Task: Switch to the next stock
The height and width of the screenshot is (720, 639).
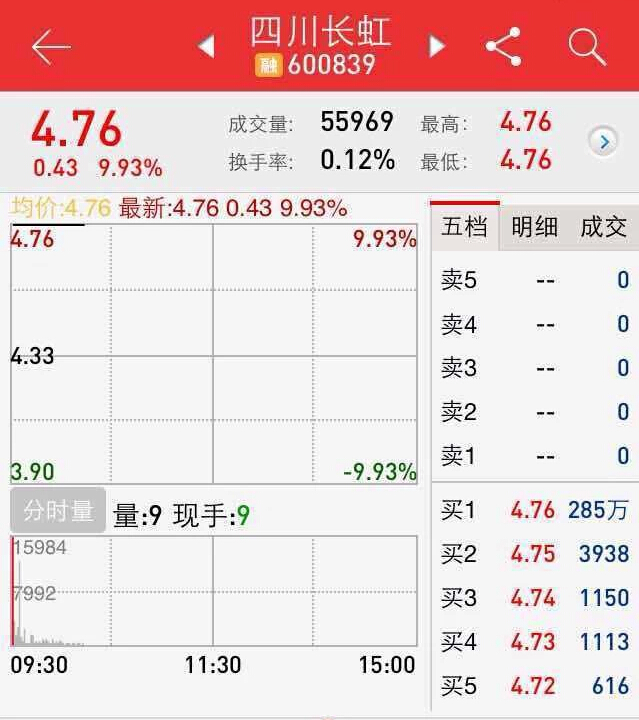Action: pyautogui.click(x=436, y=46)
